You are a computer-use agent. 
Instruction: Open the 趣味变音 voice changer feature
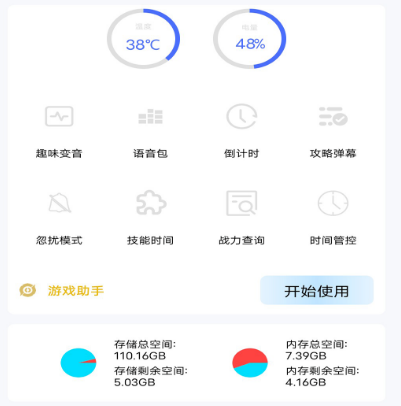59,132
